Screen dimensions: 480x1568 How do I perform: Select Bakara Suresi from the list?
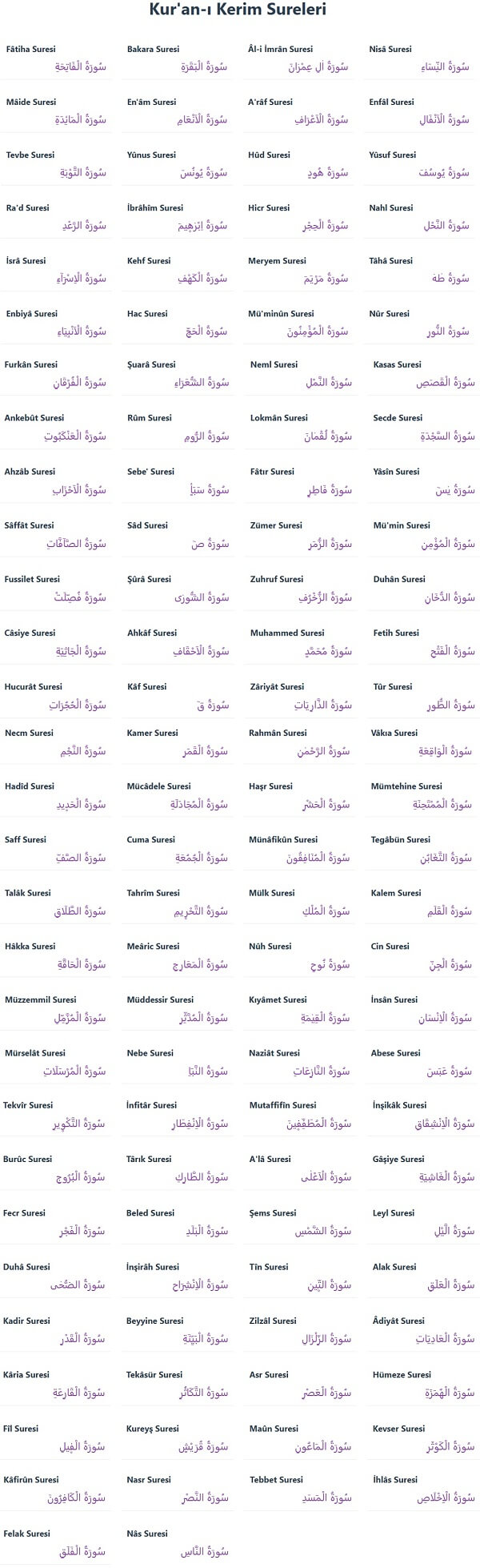click(x=153, y=50)
